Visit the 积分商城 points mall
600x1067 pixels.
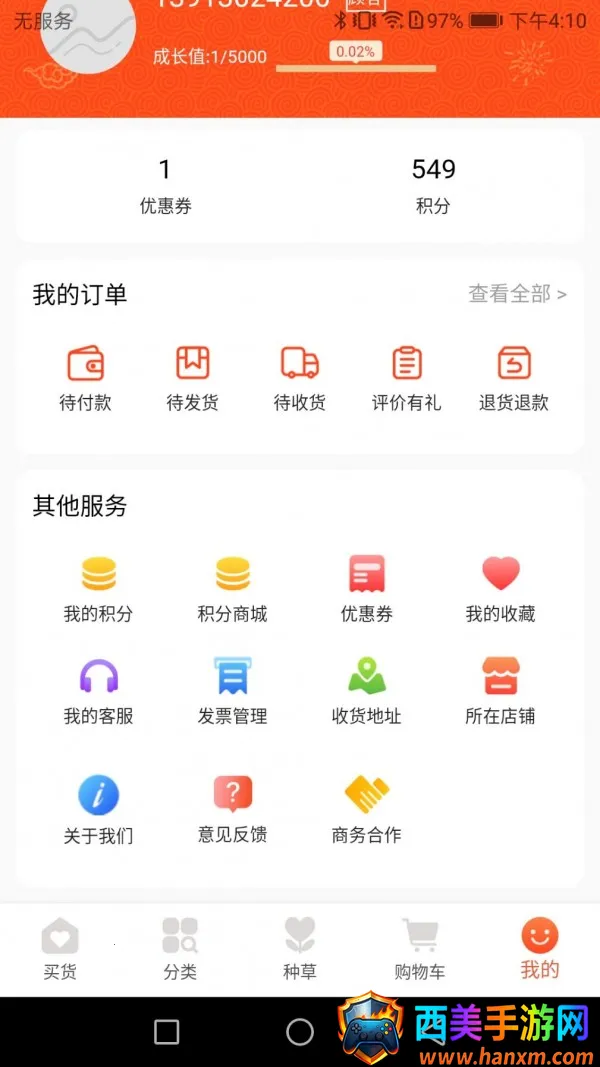(232, 589)
